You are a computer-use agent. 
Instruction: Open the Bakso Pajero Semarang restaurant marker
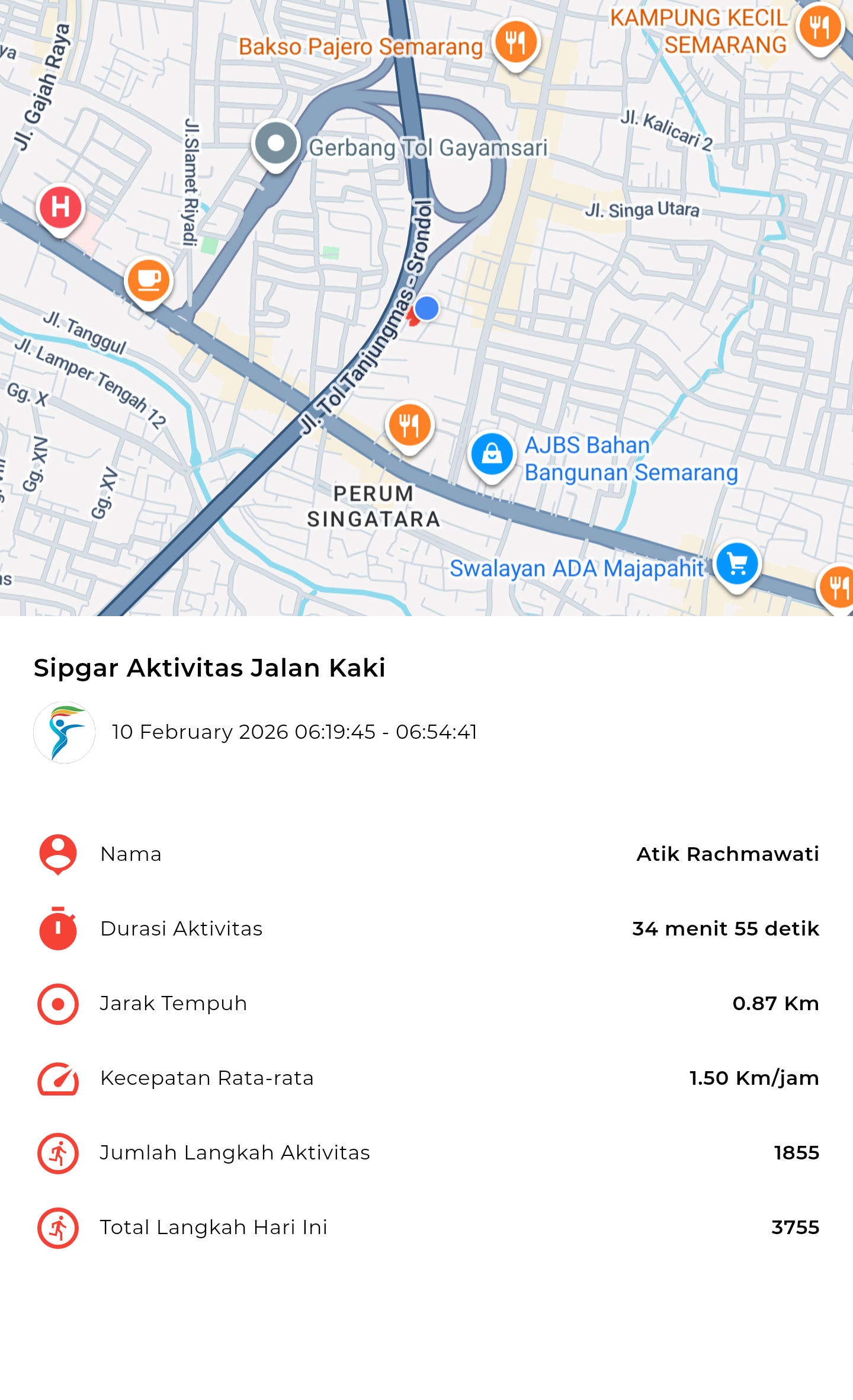pos(516,43)
